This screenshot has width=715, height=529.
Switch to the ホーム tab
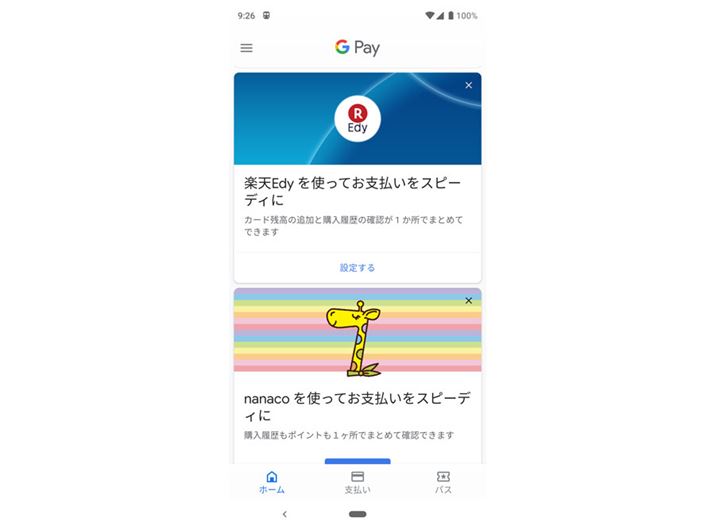[x=272, y=482]
